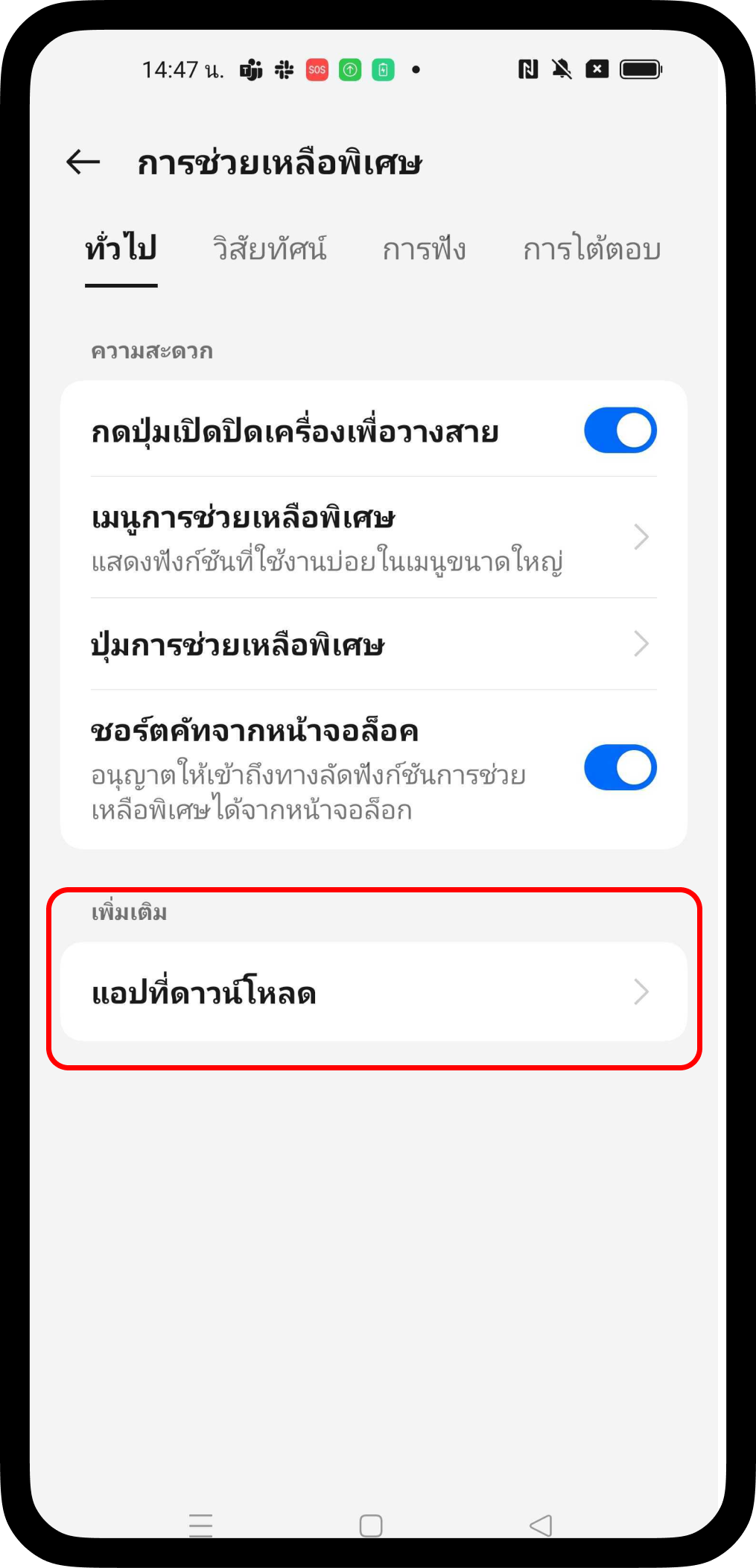756x1568 pixels.
Task: Open recent apps from navigation bar
Action: click(x=201, y=1526)
